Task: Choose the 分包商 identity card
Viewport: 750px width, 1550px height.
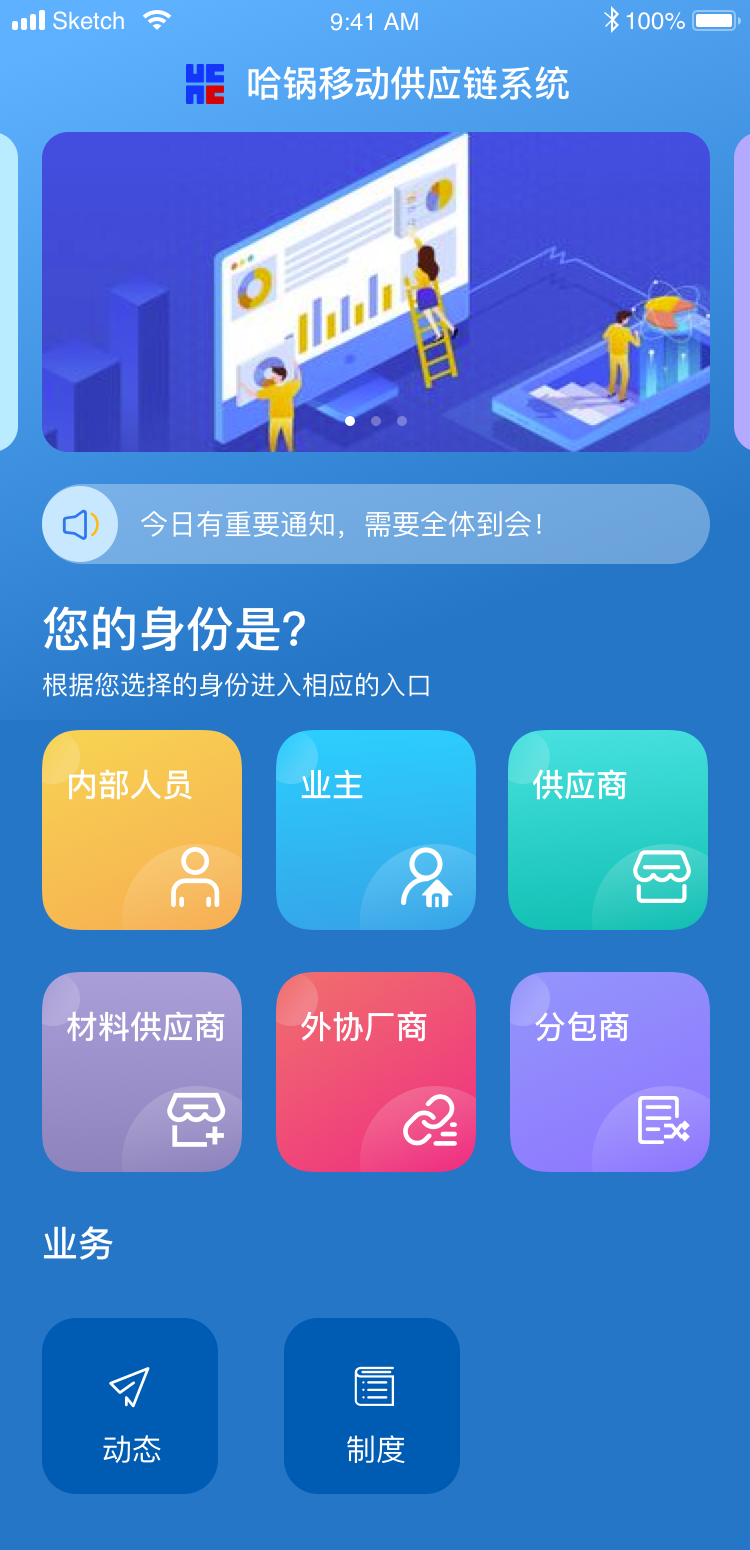Action: [x=609, y=1071]
